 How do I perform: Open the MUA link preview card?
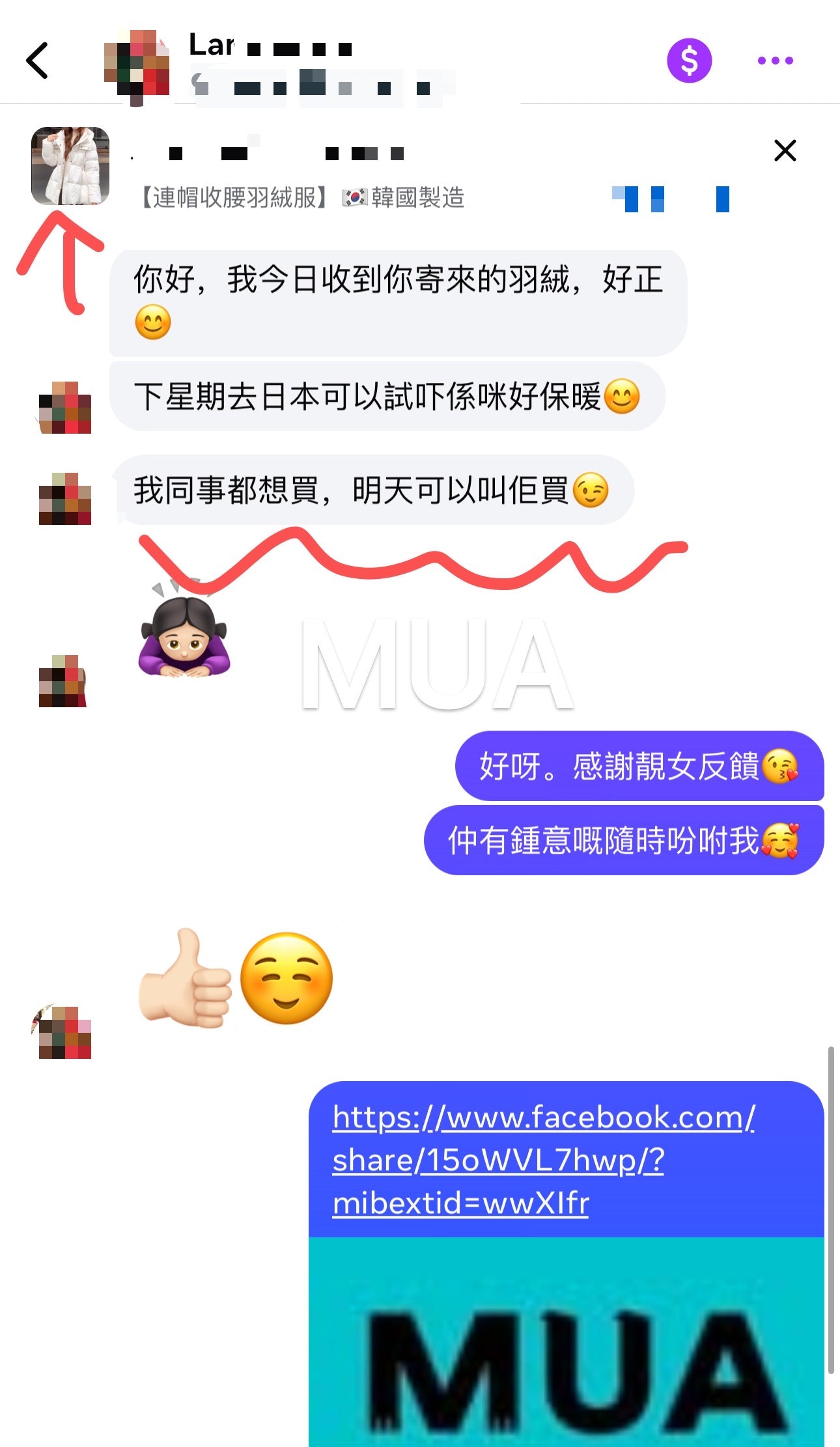point(566,1342)
